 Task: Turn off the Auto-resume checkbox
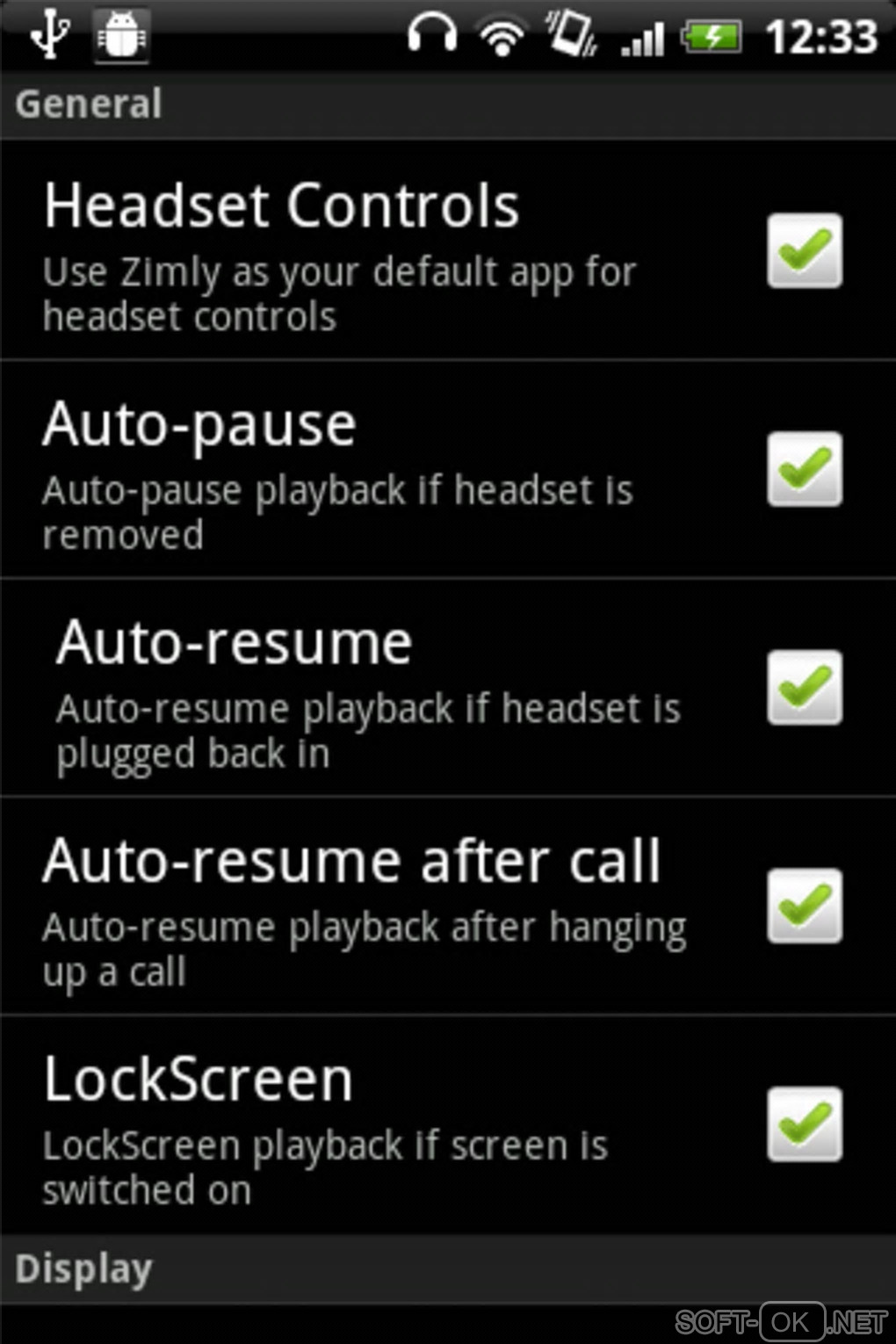point(804,688)
